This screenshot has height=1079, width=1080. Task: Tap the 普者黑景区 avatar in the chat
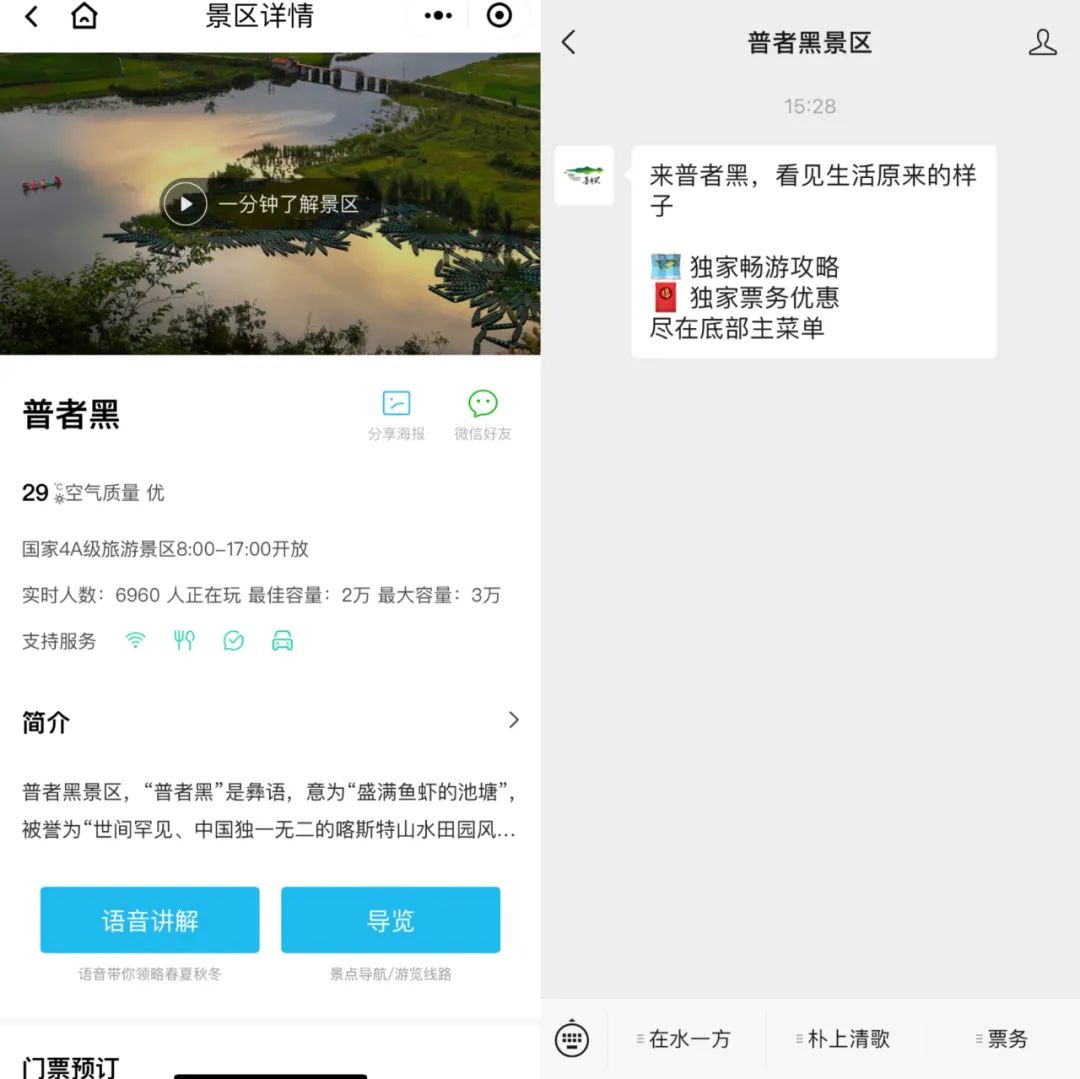point(584,176)
